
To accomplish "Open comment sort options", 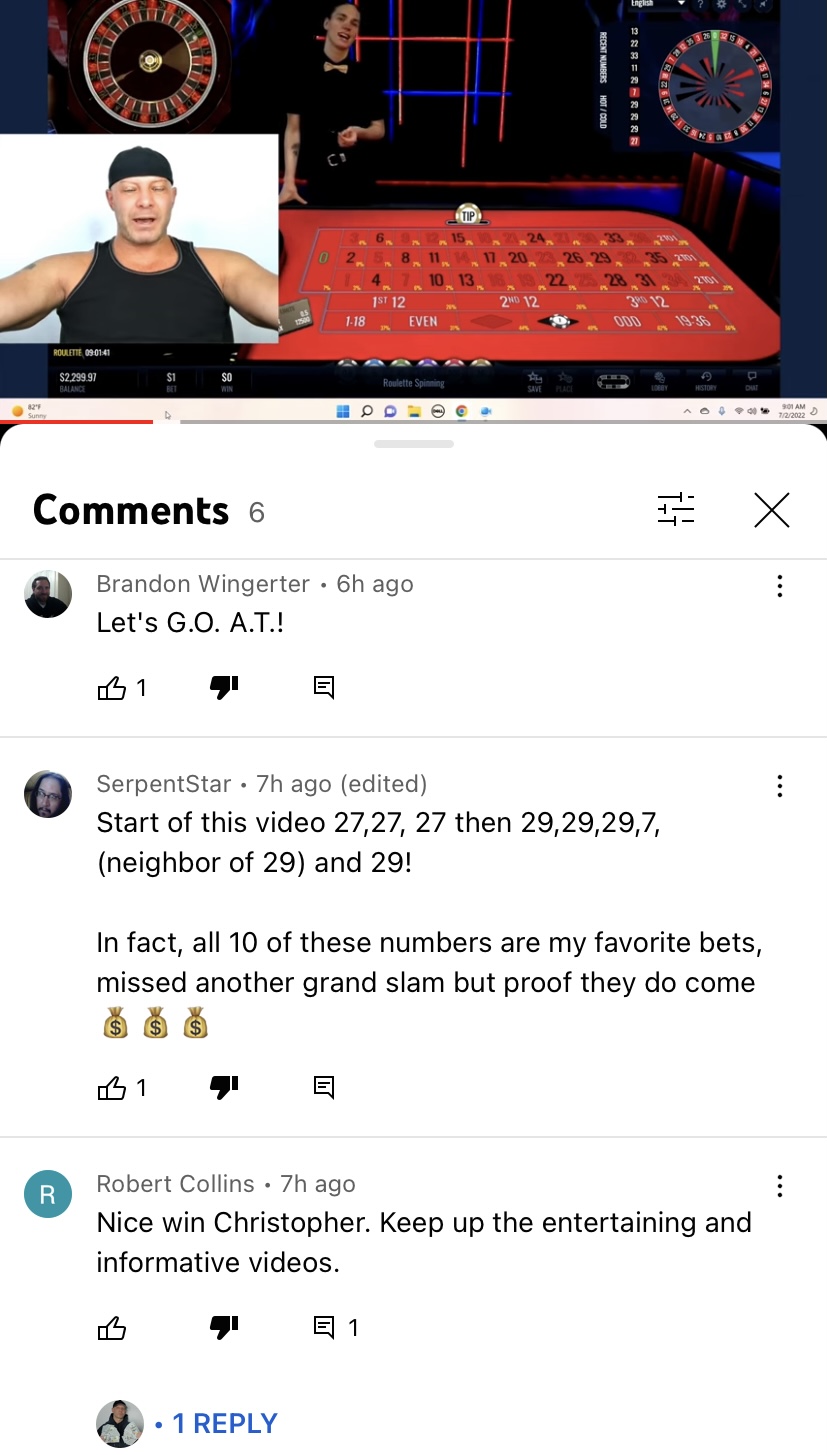I will [676, 510].
